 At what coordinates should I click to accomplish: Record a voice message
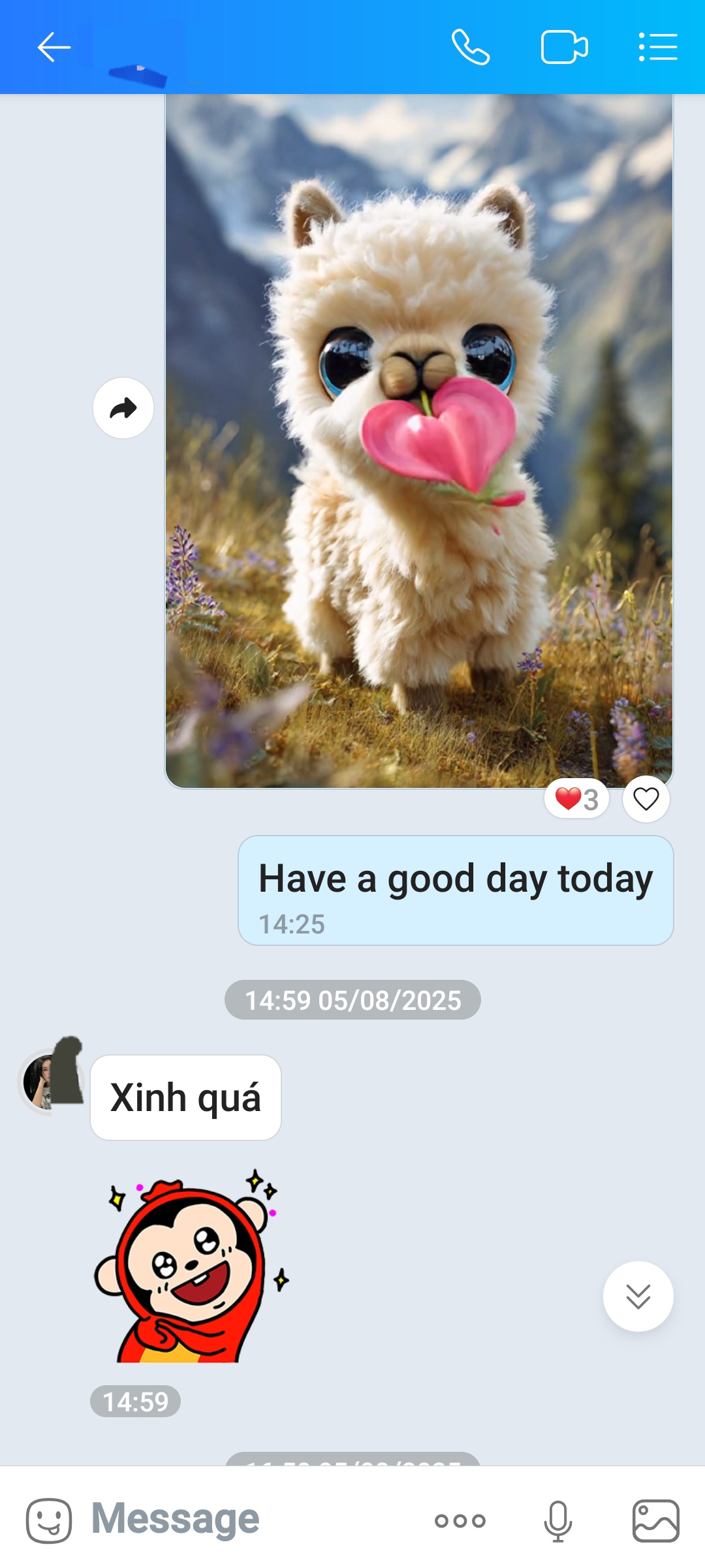(558, 1520)
